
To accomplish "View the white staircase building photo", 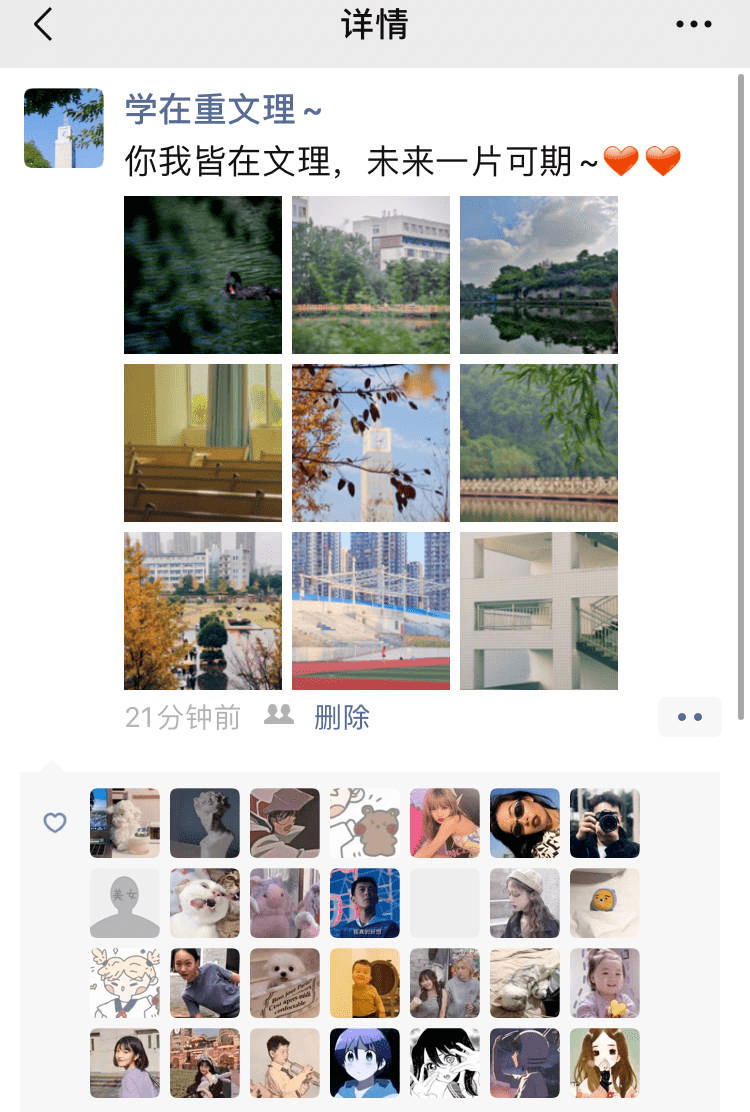I will [539, 611].
